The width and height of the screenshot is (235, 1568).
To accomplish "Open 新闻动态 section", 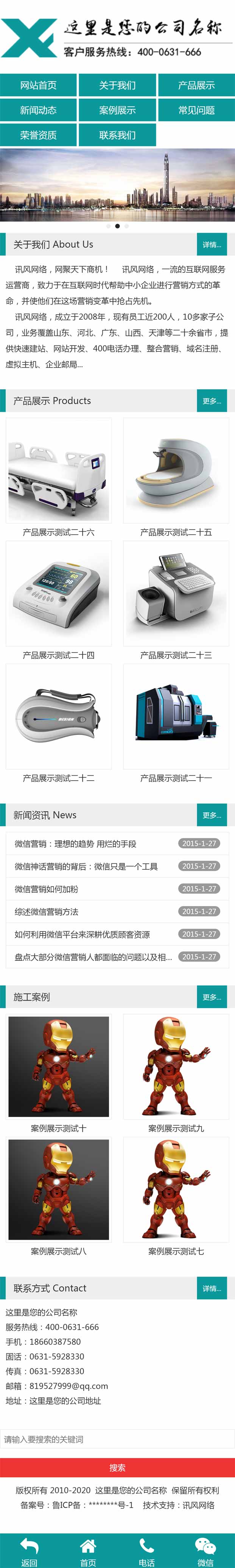I will pyautogui.click(x=39, y=110).
